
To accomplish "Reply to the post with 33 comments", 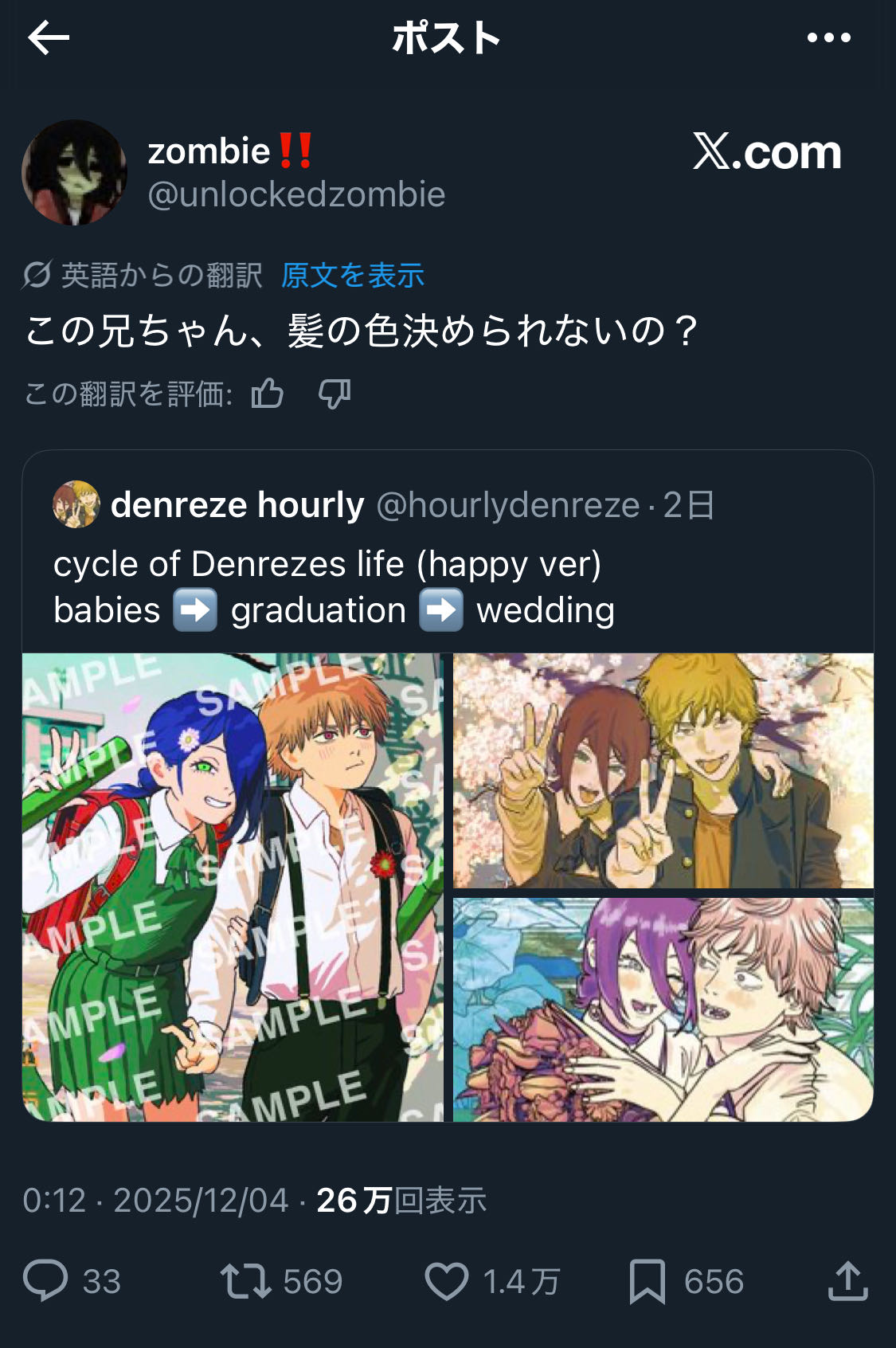I will 46,1281.
